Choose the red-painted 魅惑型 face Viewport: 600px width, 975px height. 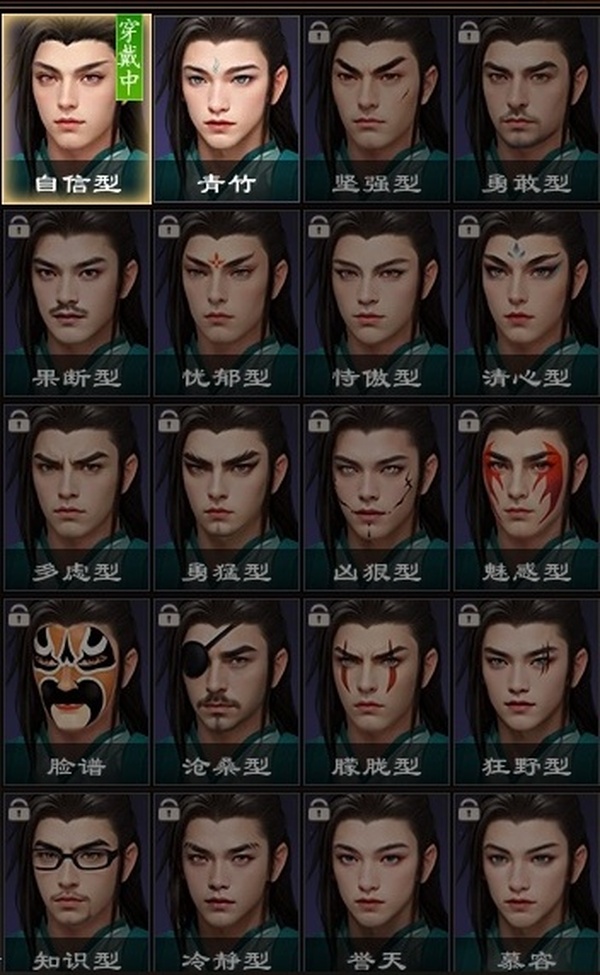(x=526, y=496)
